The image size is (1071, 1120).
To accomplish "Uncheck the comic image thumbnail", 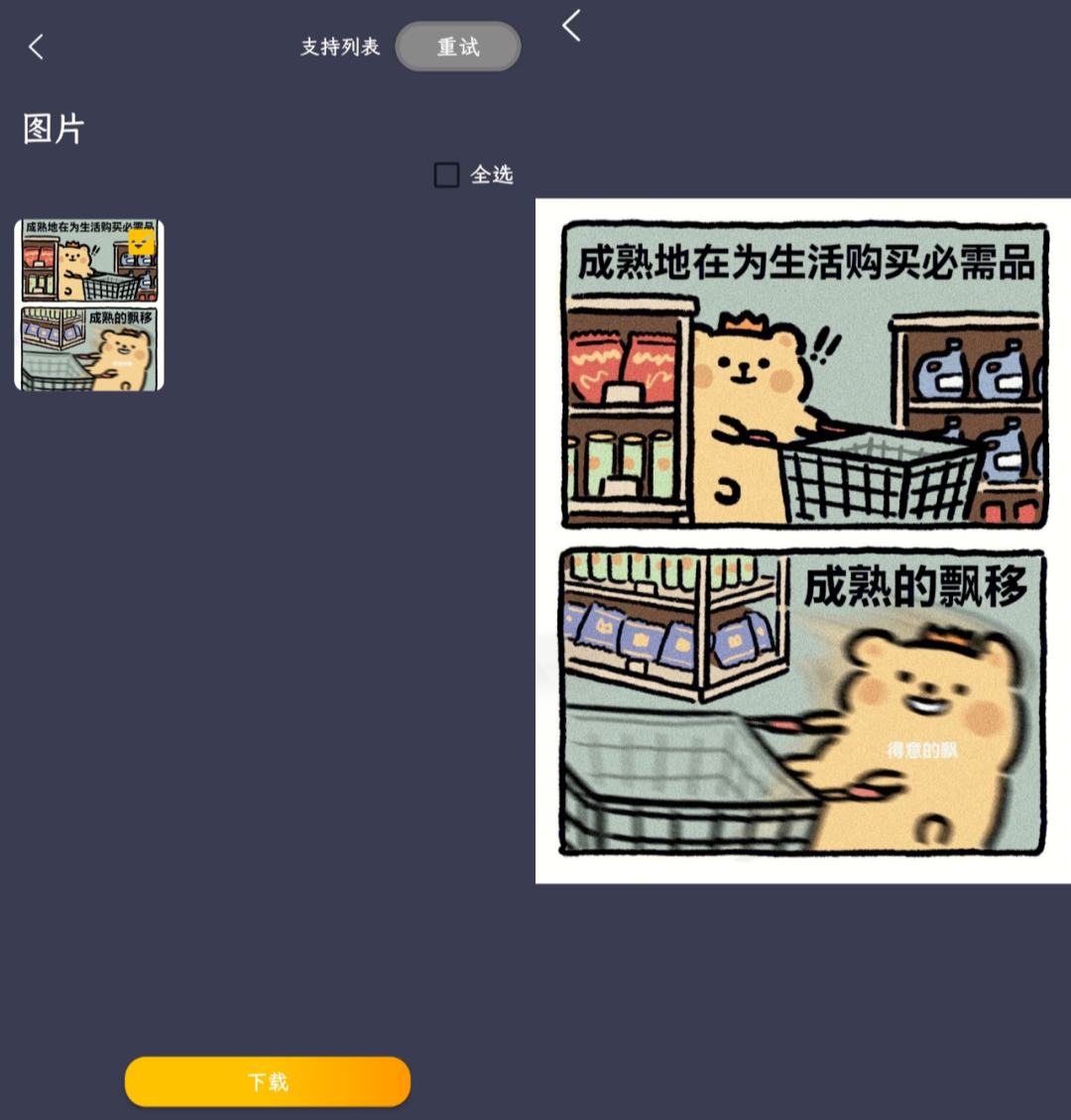I will 142,241.
